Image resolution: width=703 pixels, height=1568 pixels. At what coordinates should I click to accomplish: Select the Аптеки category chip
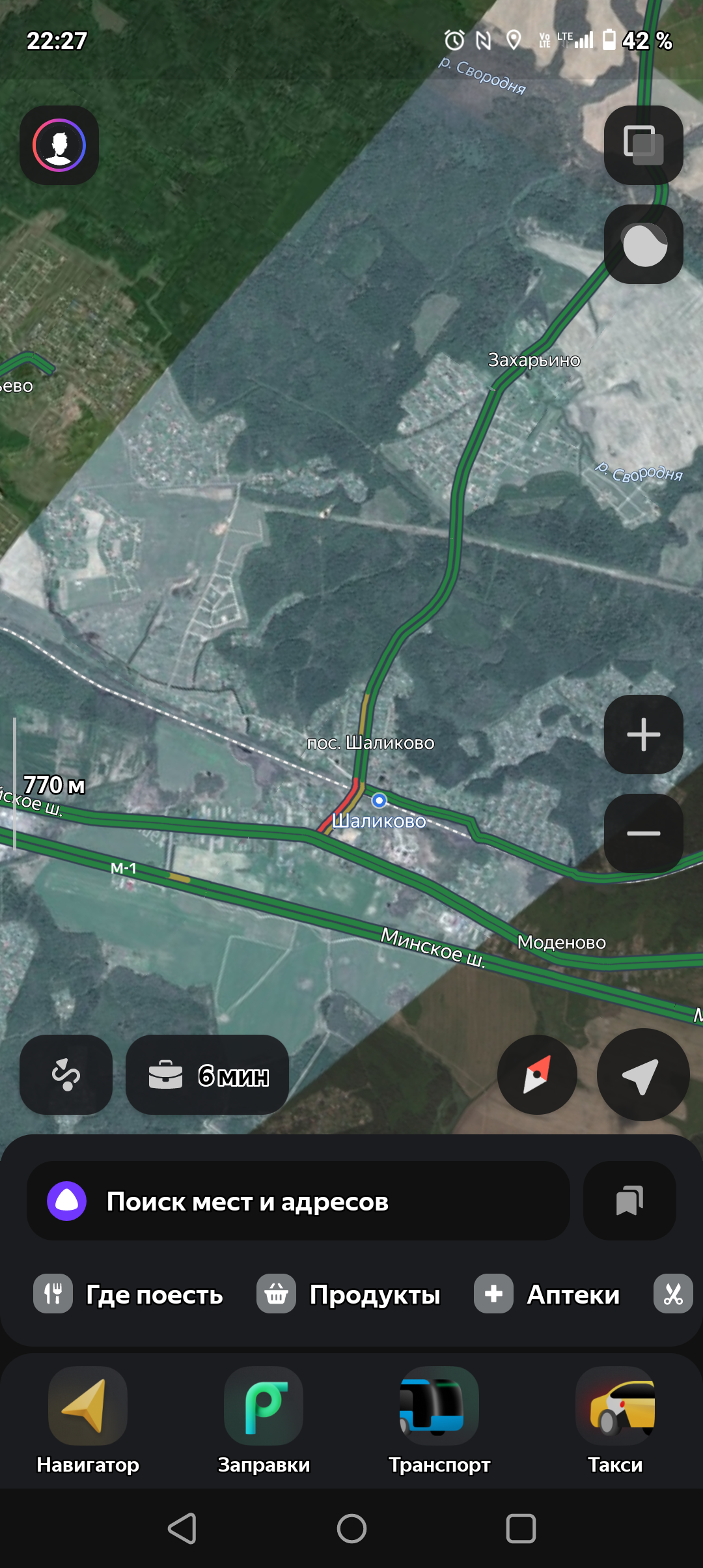point(547,1295)
